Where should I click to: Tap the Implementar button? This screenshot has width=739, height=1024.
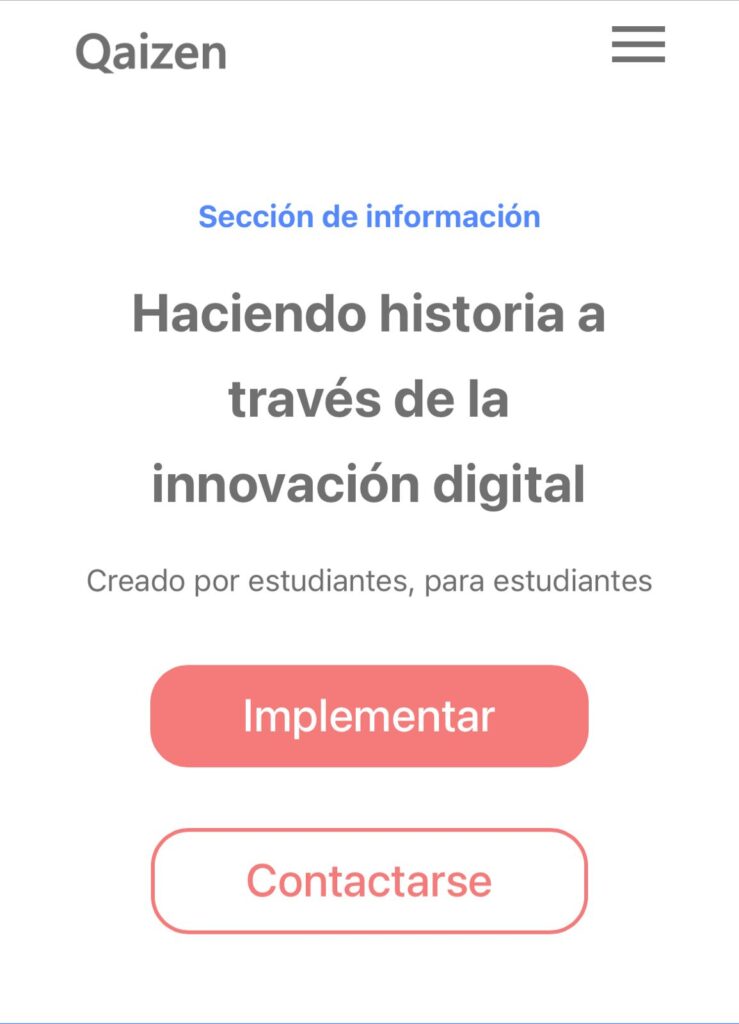click(369, 716)
